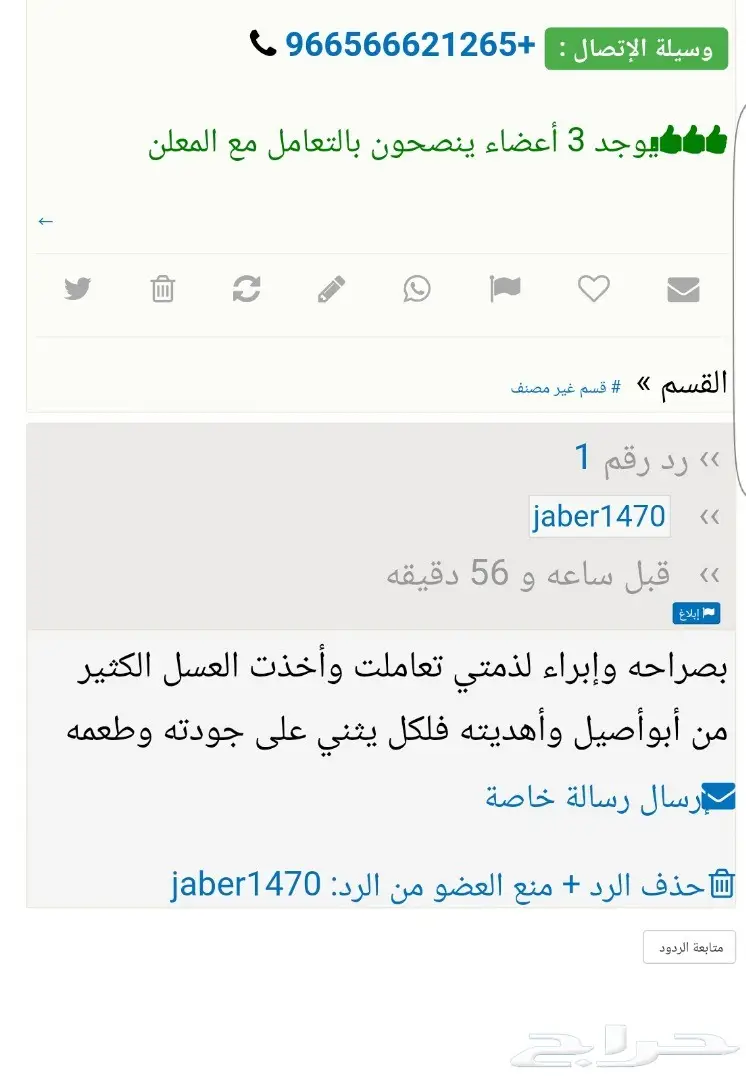The width and height of the screenshot is (746, 1080).
Task: Go back using the left arrow
Action: (x=45, y=220)
